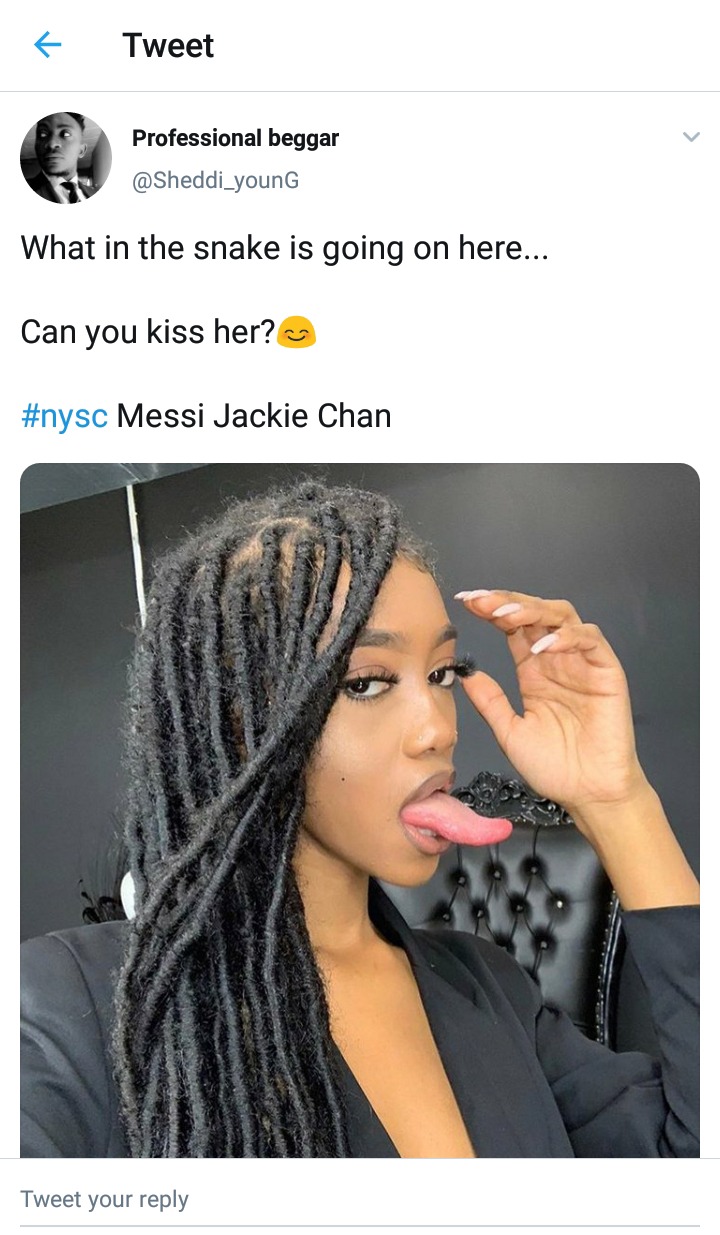View the tweet's attached photo full screen
720x1235 pixels.
[360, 810]
